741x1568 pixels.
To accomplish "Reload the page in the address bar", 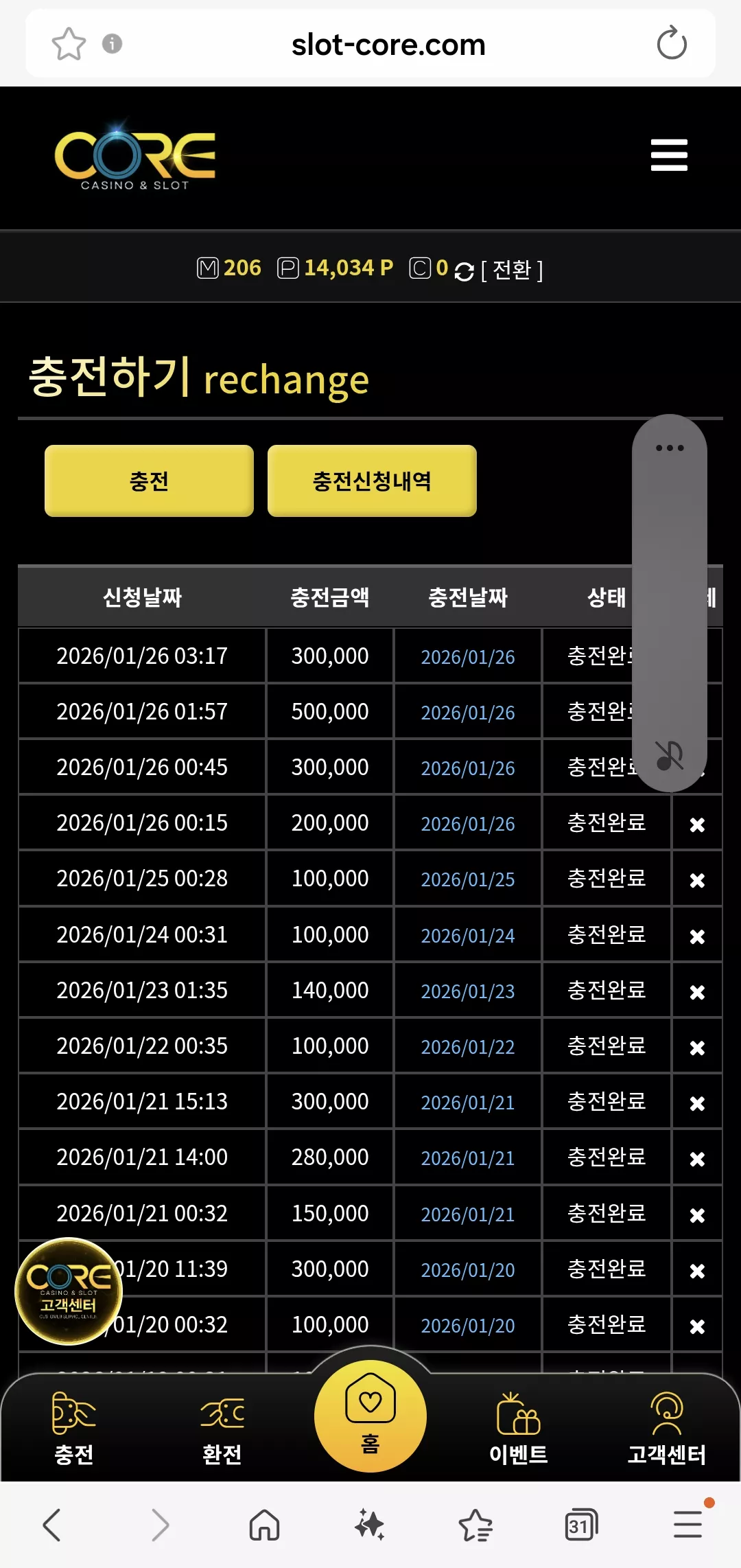I will pos(672,44).
